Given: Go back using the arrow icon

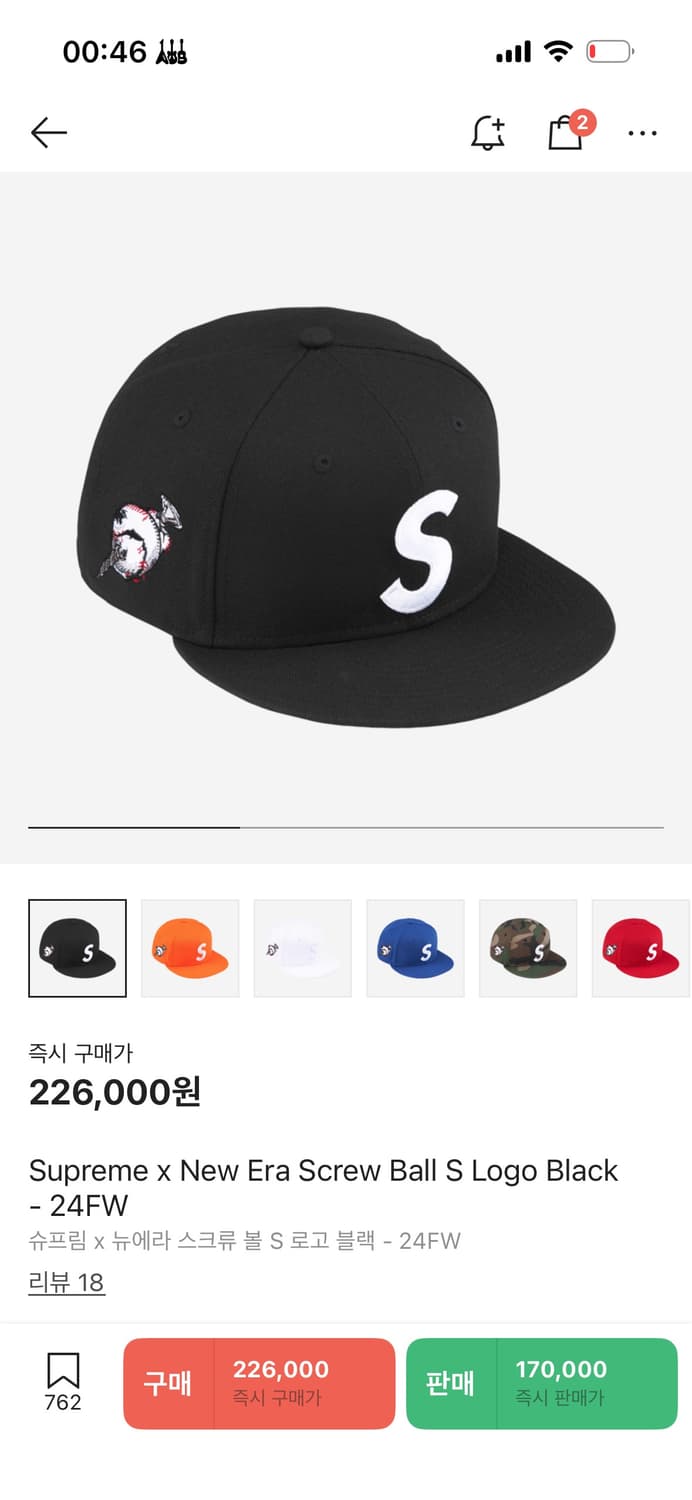Looking at the screenshot, I should click(x=48, y=133).
